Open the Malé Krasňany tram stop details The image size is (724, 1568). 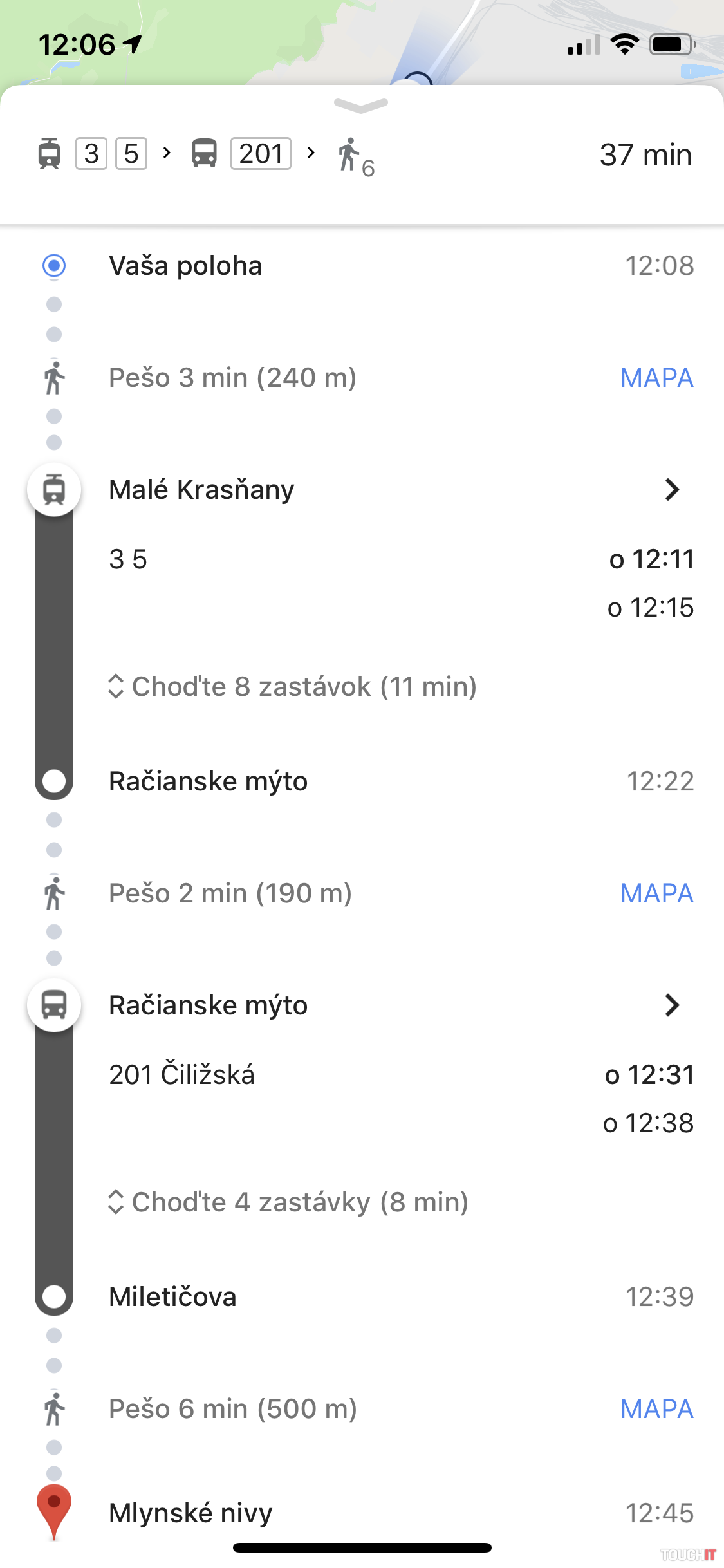(x=672, y=490)
